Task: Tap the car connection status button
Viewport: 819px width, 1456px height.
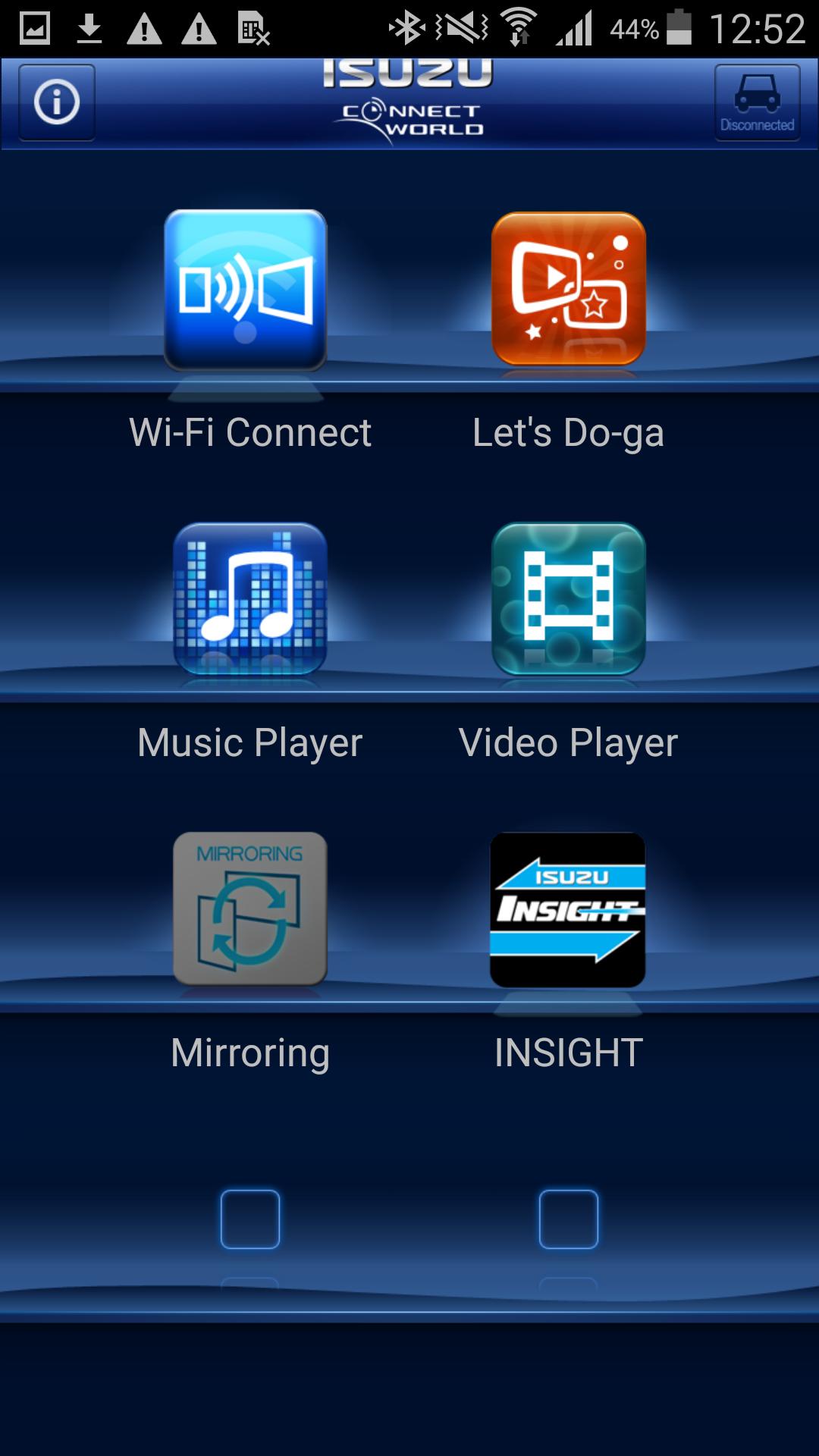Action: tap(757, 102)
